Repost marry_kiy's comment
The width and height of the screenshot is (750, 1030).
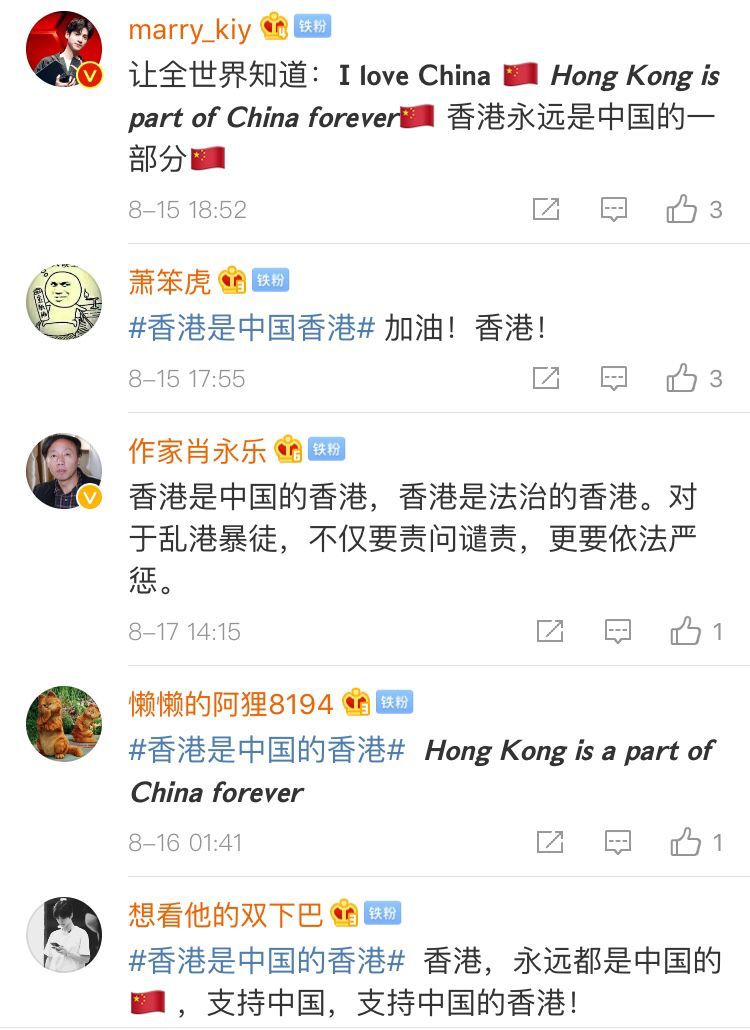pos(546,209)
